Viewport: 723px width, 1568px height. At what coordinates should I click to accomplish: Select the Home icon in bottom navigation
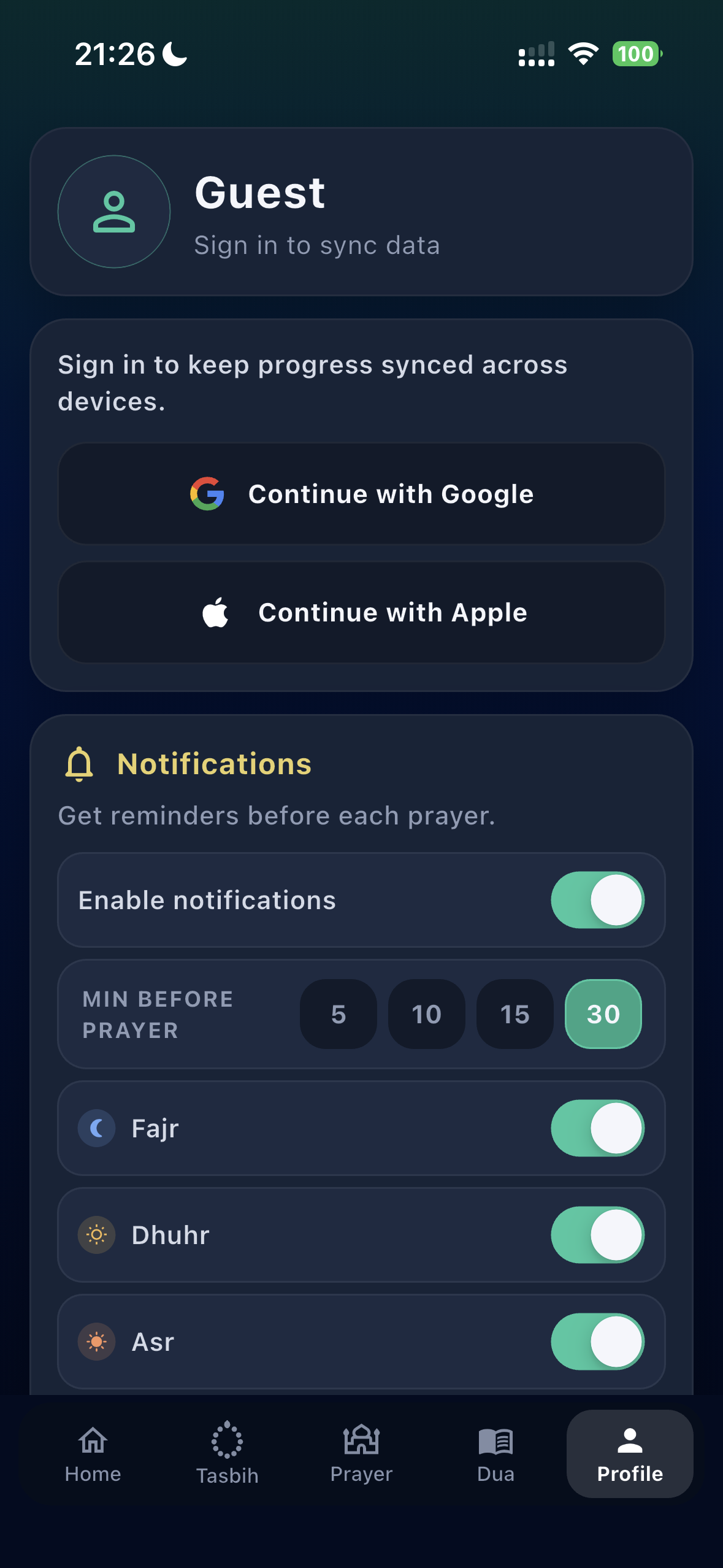point(93,1439)
